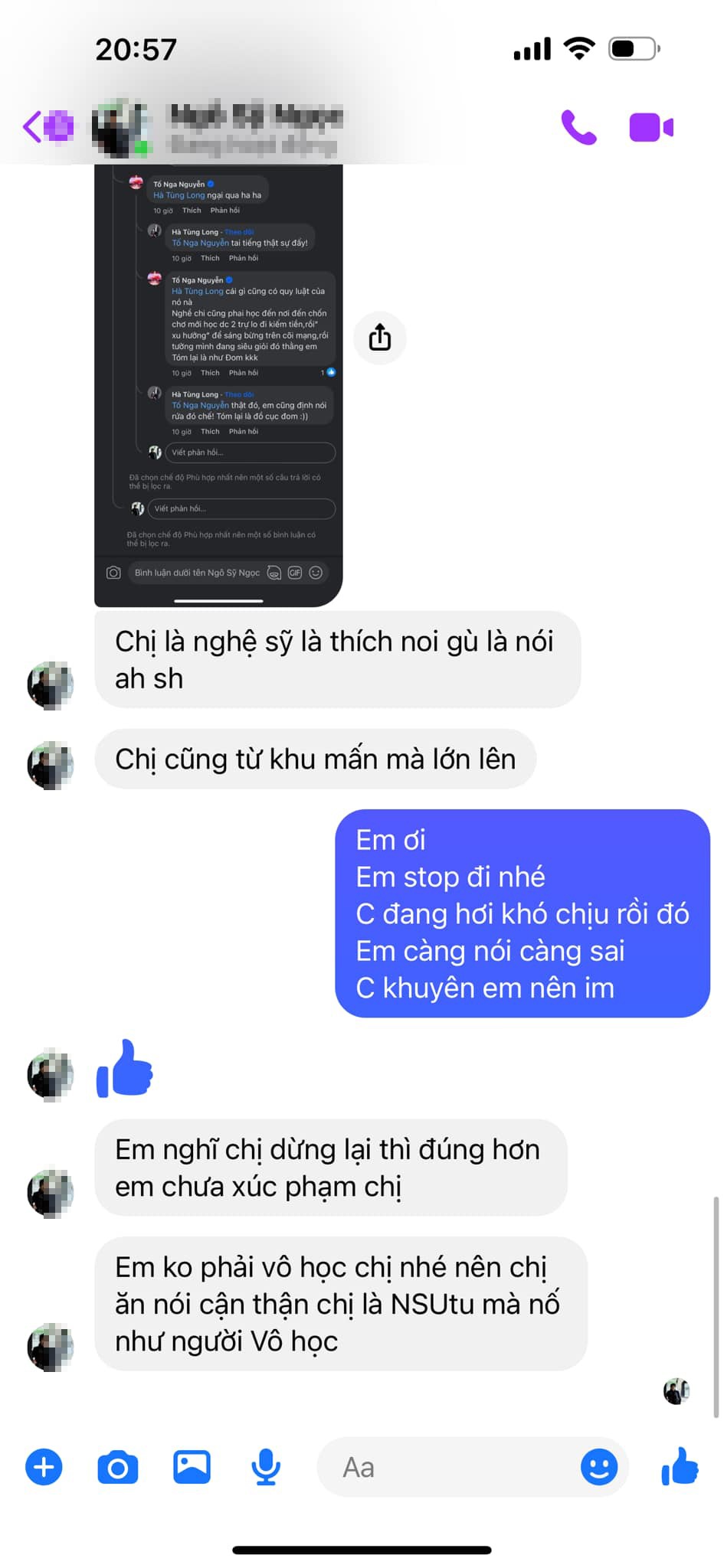Share the screenshot image message
This screenshot has height=1568, width=724.
[x=380, y=338]
